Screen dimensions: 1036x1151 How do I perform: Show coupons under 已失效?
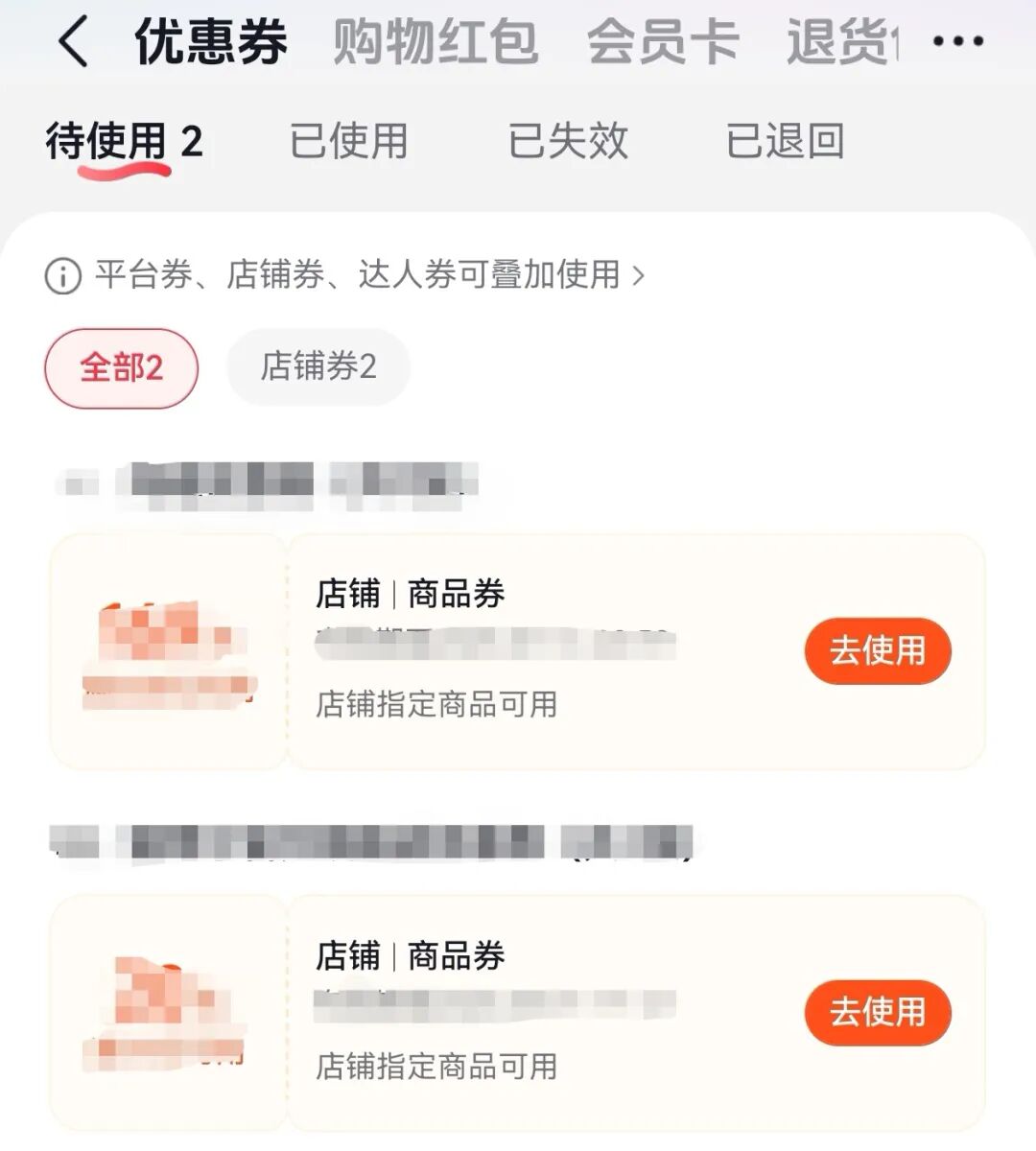coord(568,142)
